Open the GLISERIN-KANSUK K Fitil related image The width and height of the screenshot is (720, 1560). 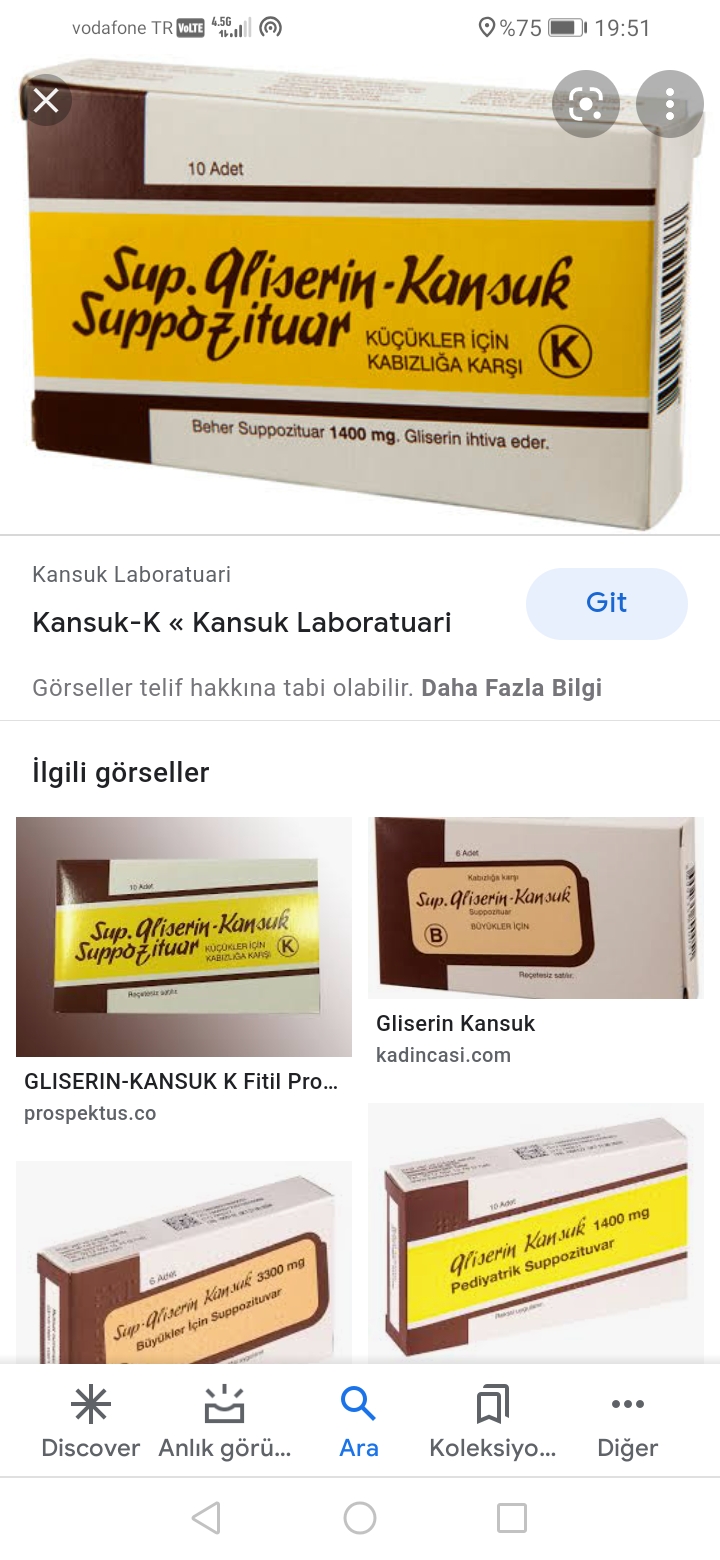184,936
